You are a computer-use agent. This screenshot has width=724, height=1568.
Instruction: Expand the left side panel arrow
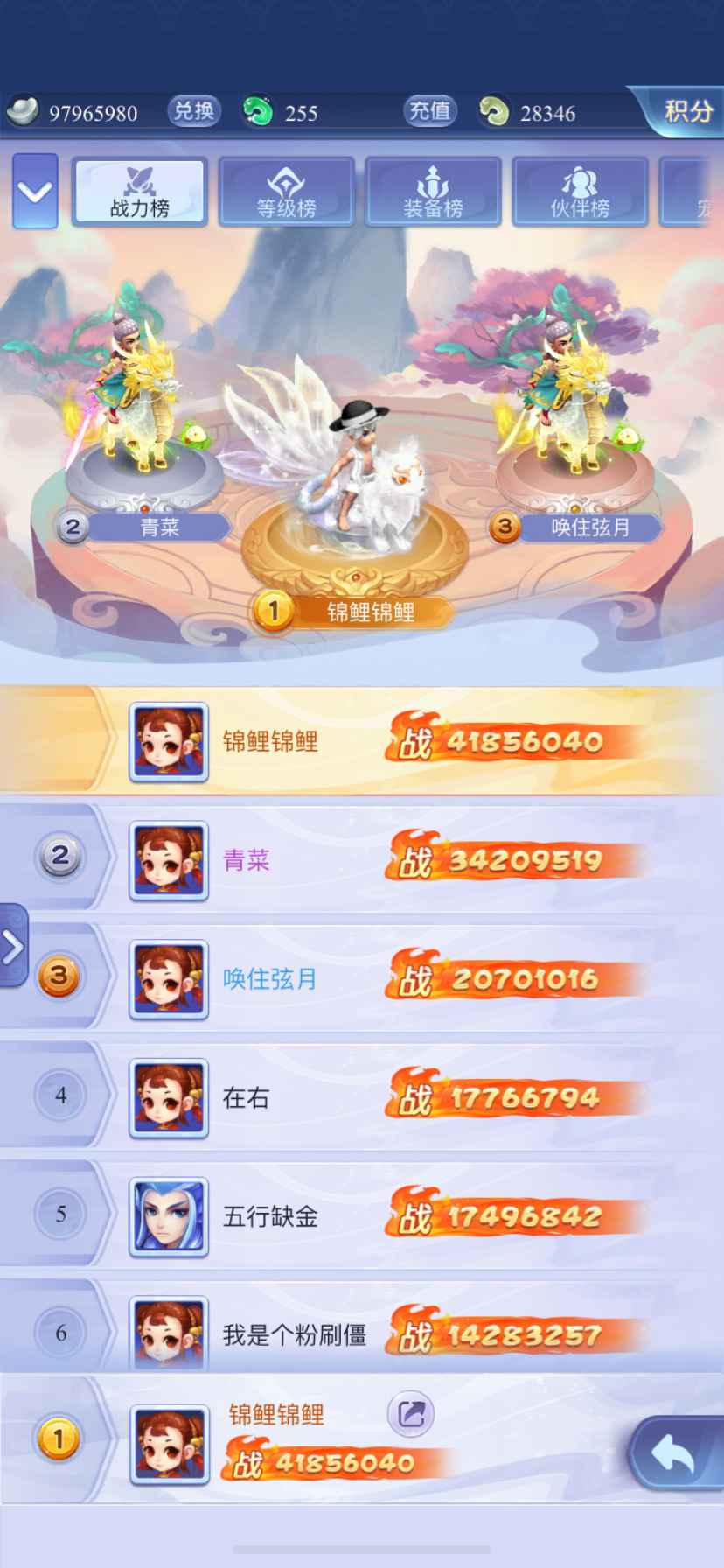click(13, 946)
